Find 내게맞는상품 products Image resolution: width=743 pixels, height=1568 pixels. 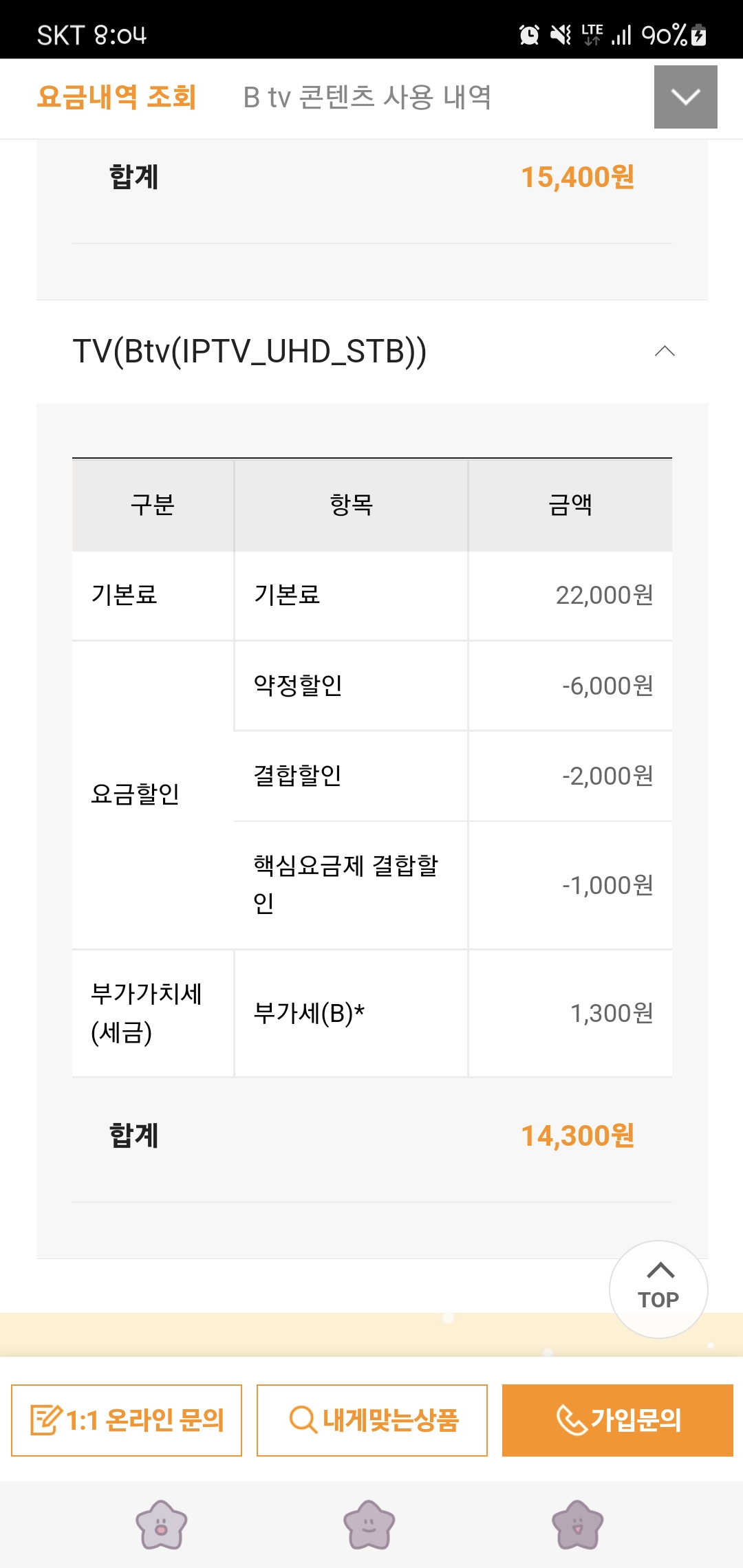[372, 1420]
